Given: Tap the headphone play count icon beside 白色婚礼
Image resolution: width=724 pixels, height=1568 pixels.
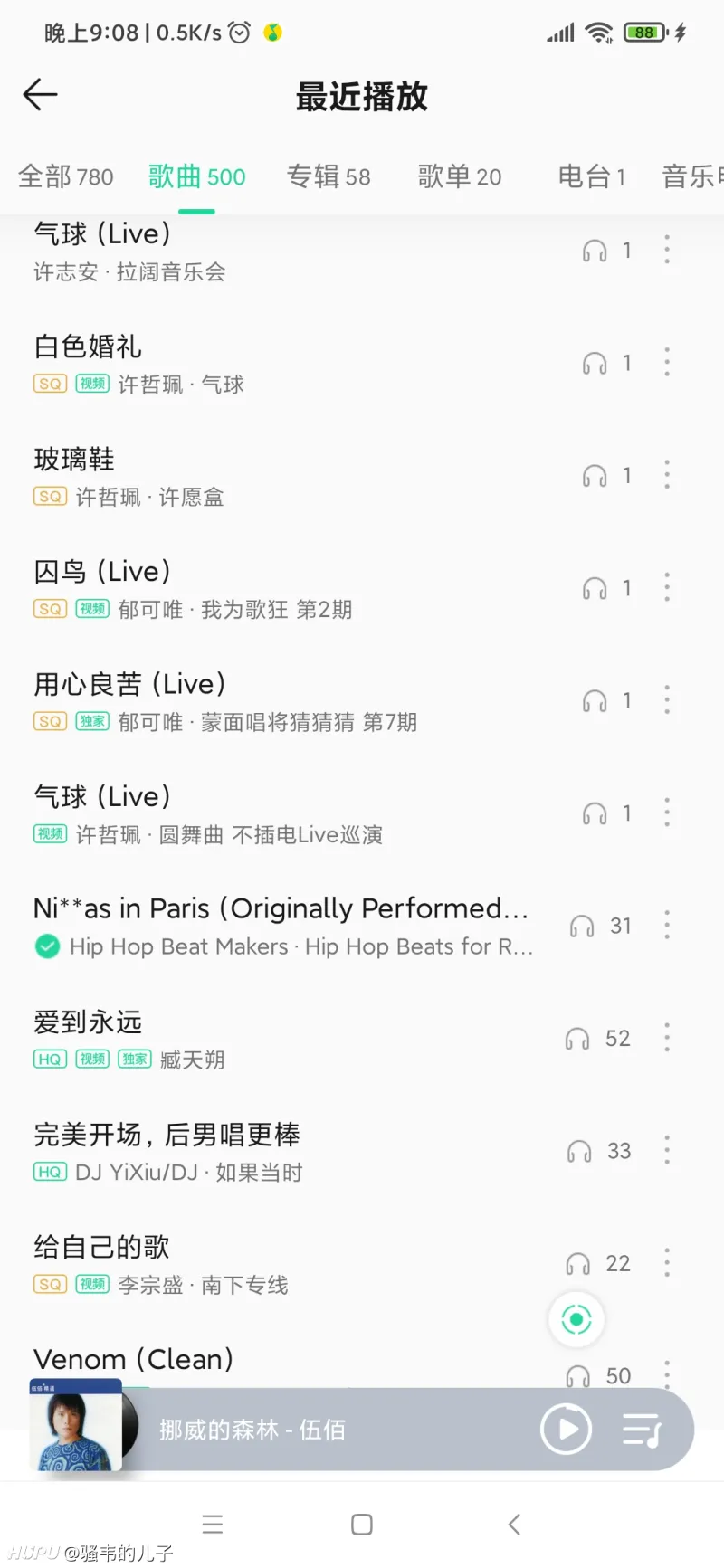Looking at the screenshot, I should click(595, 362).
